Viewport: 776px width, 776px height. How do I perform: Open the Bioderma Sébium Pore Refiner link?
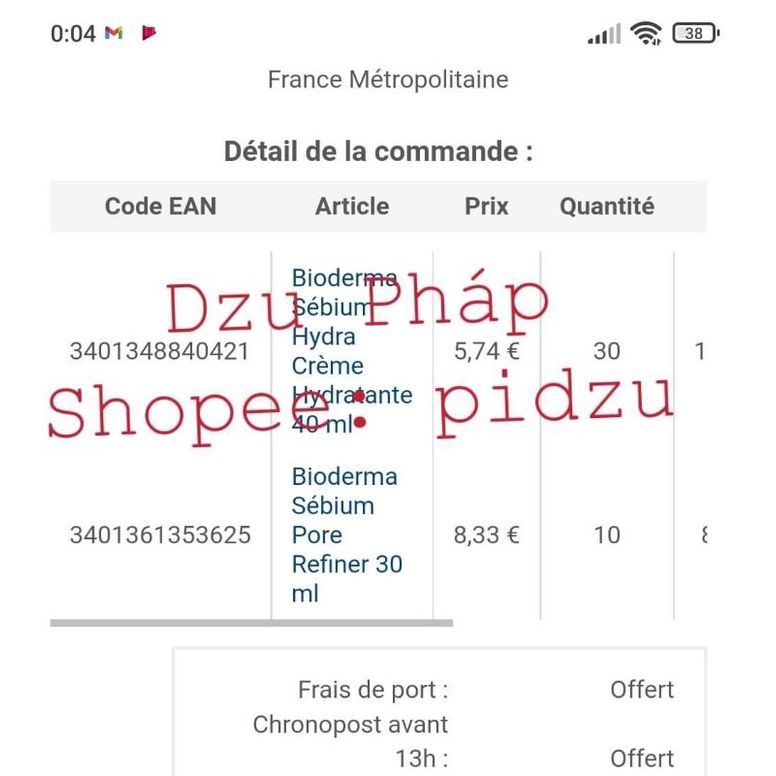click(345, 535)
